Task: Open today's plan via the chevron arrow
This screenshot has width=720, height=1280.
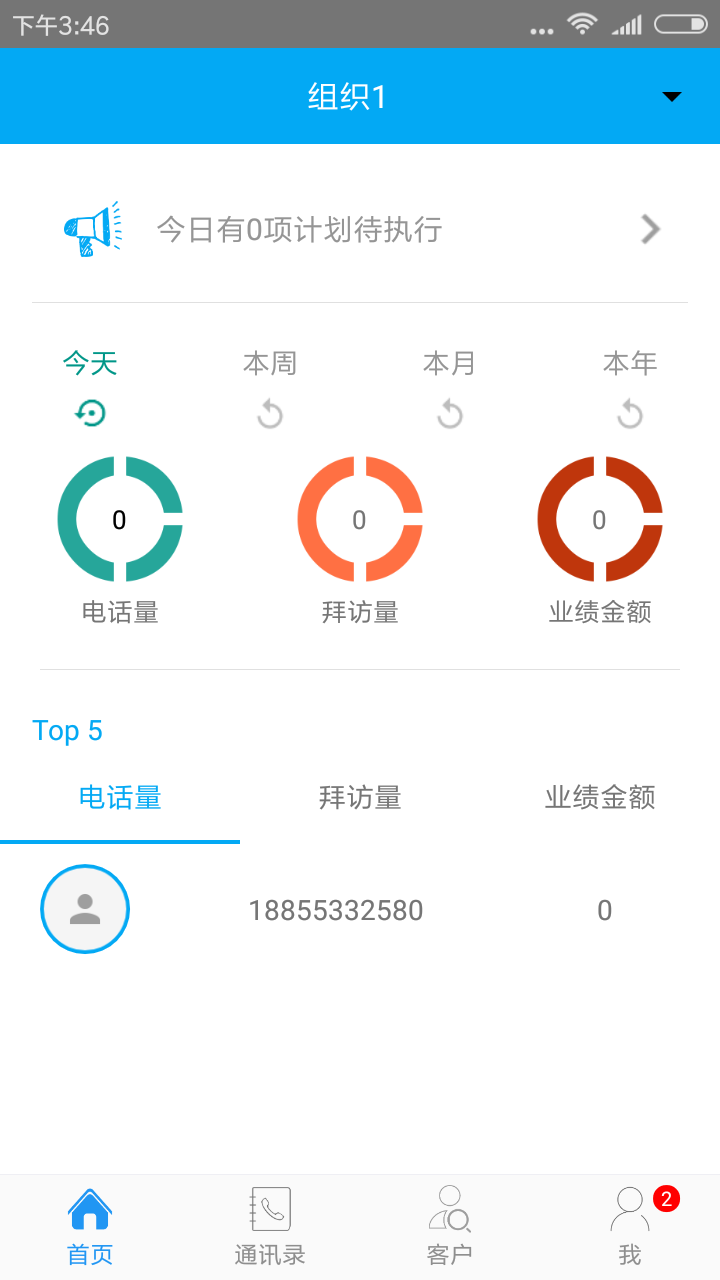Action: (x=650, y=228)
